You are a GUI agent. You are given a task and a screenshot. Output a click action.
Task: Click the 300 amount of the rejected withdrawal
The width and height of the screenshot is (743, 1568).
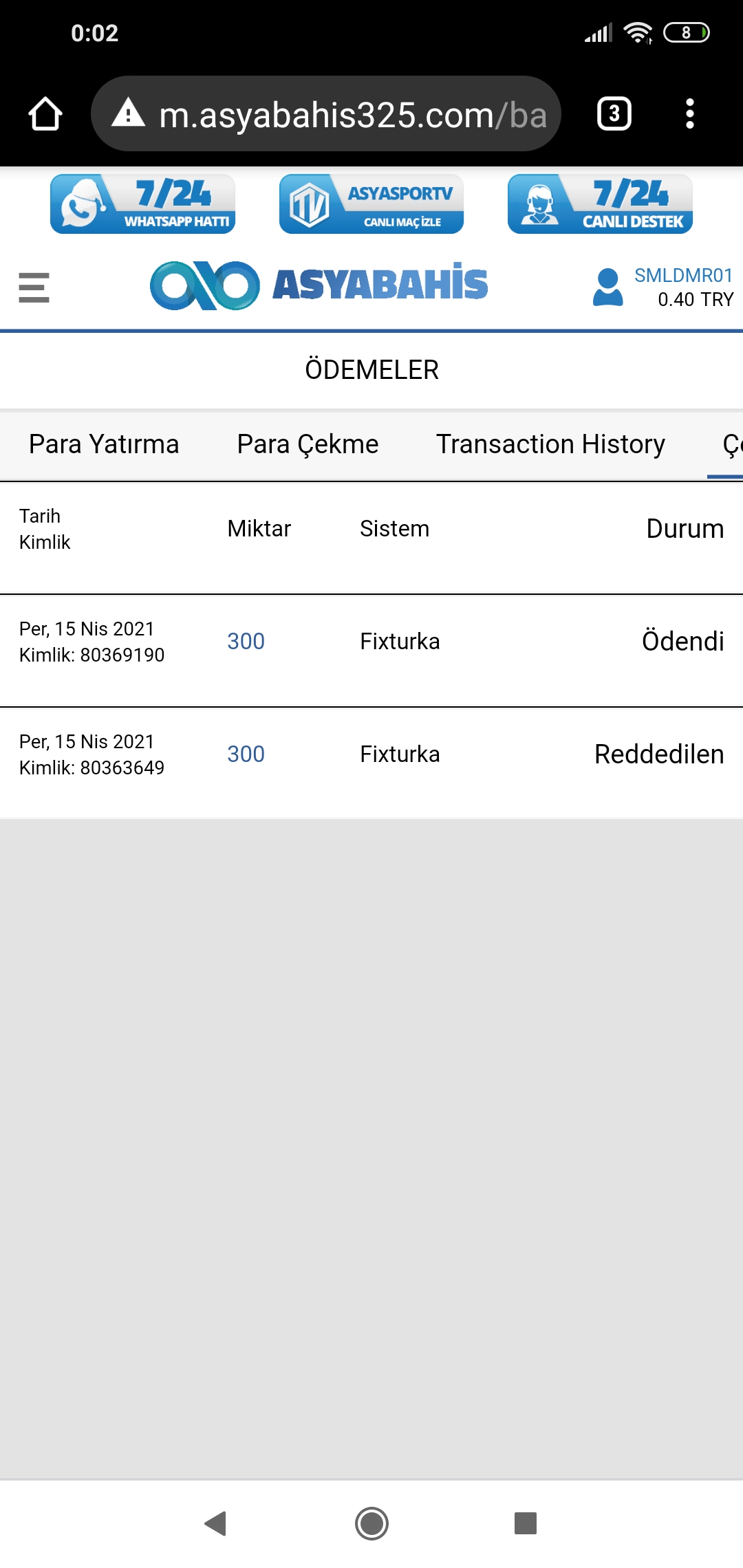[246, 754]
